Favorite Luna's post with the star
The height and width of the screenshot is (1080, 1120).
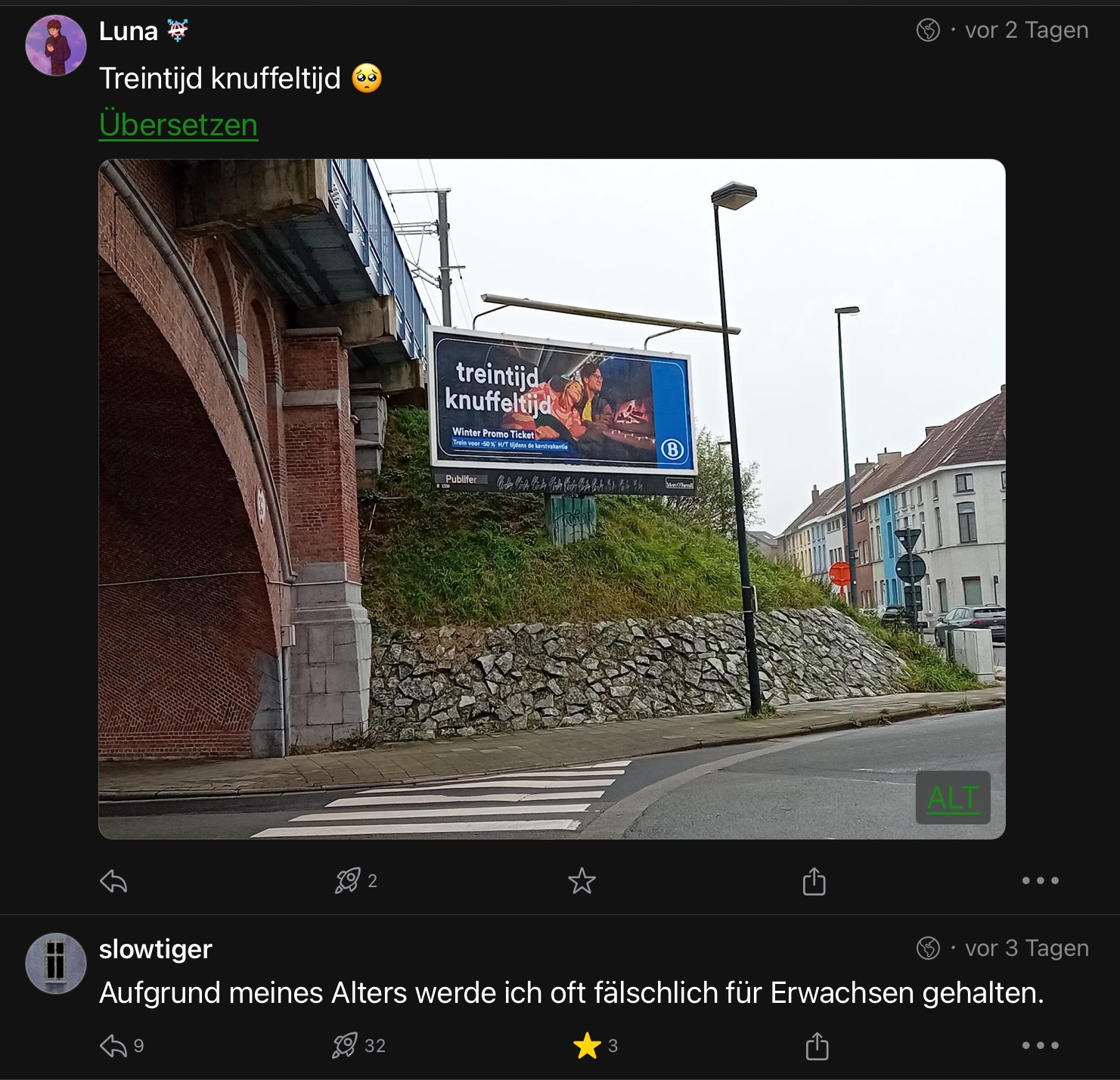point(582,881)
